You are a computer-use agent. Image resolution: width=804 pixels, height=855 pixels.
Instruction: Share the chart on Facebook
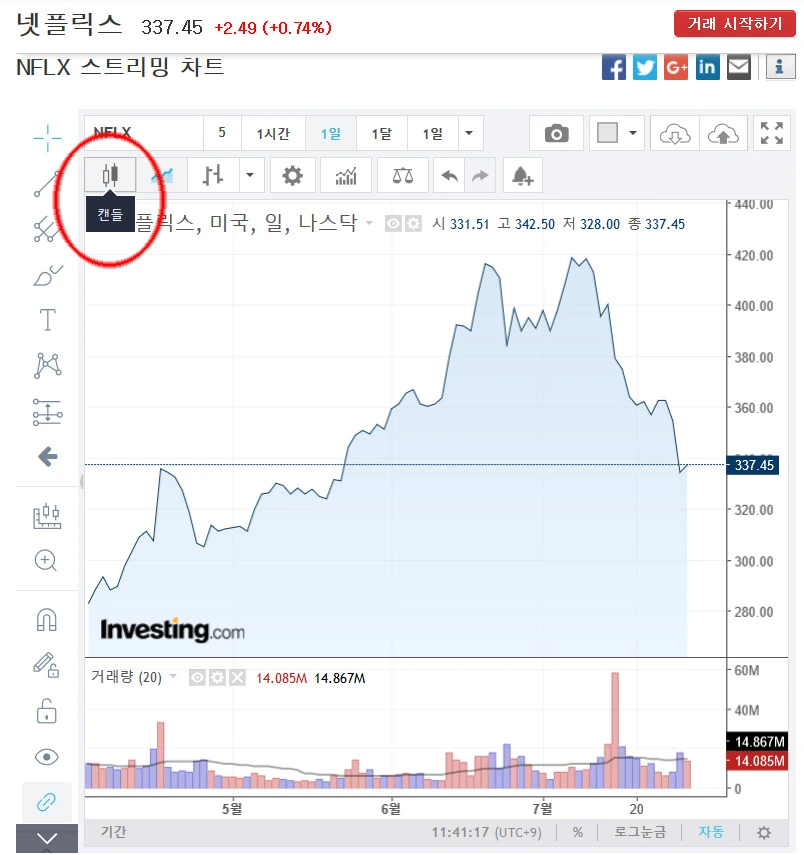(614, 68)
